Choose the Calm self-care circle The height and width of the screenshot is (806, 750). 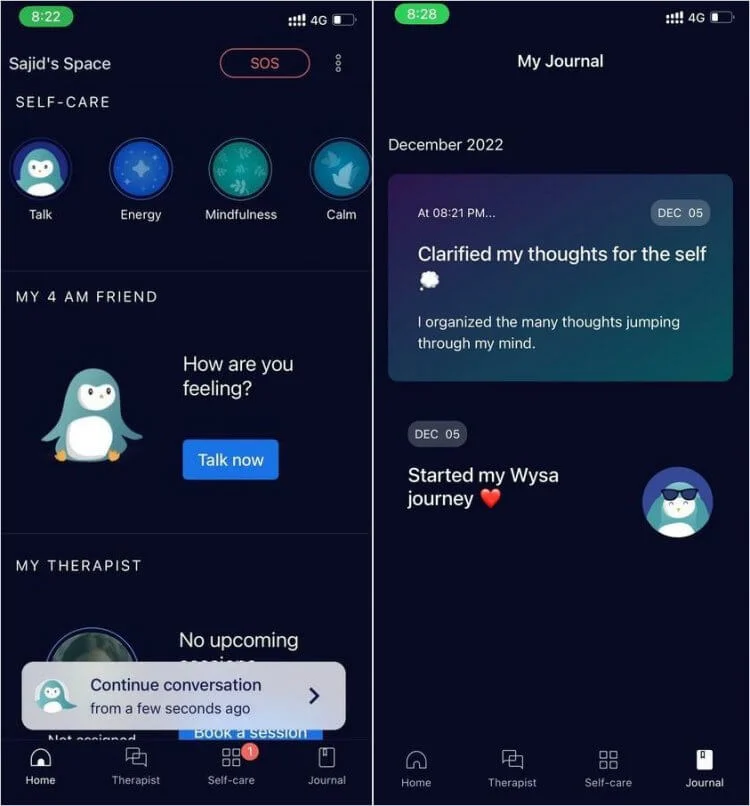click(x=340, y=170)
